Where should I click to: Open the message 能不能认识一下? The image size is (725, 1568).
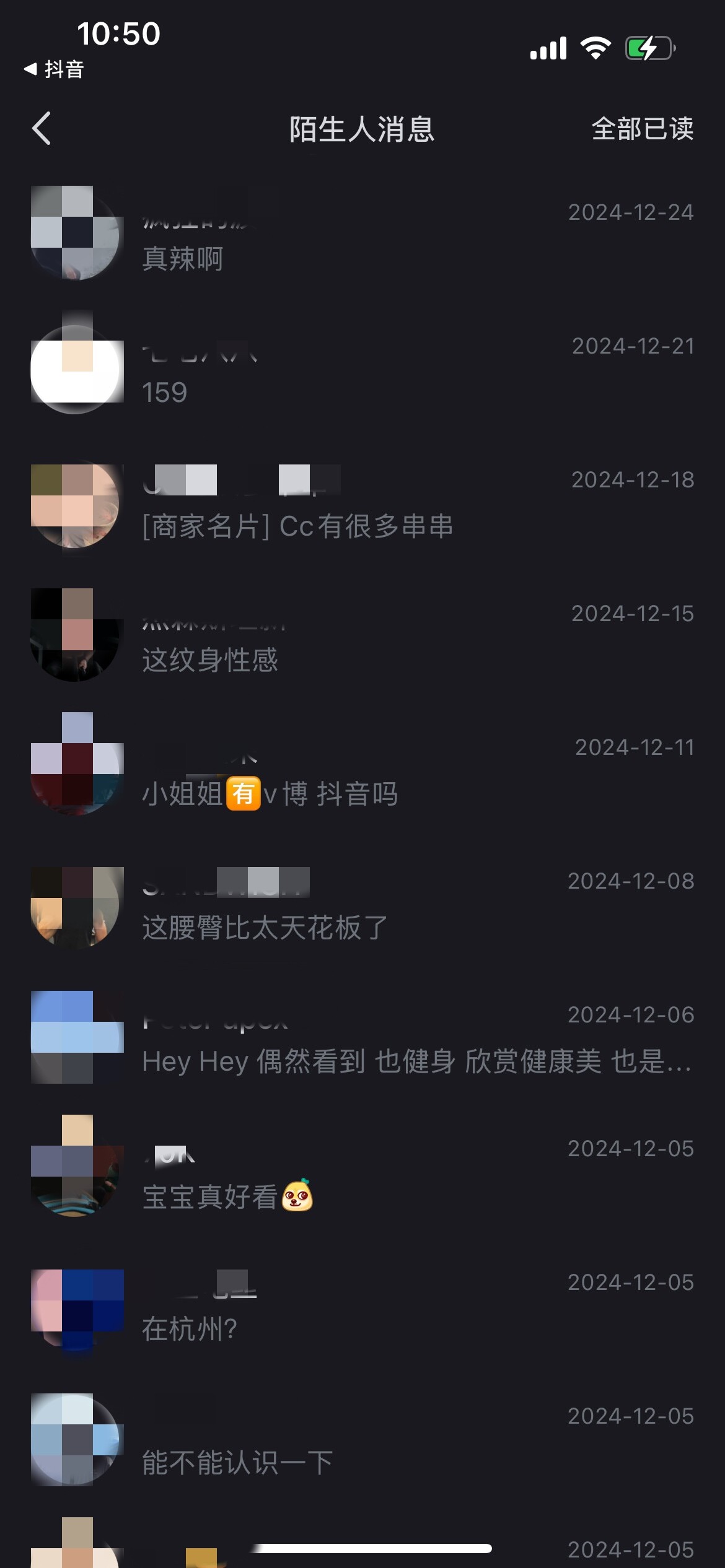pyautogui.click(x=362, y=1438)
